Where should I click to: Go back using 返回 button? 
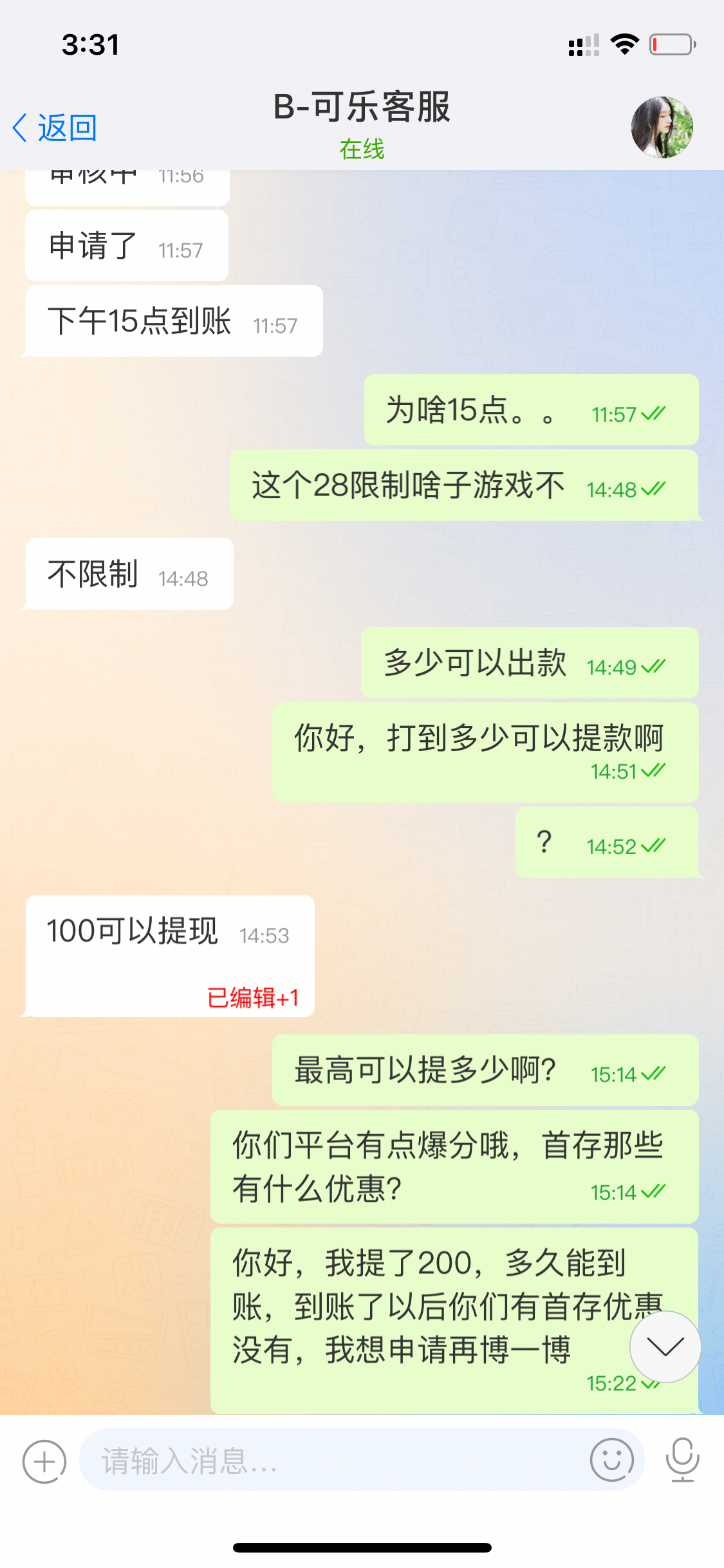click(55, 127)
